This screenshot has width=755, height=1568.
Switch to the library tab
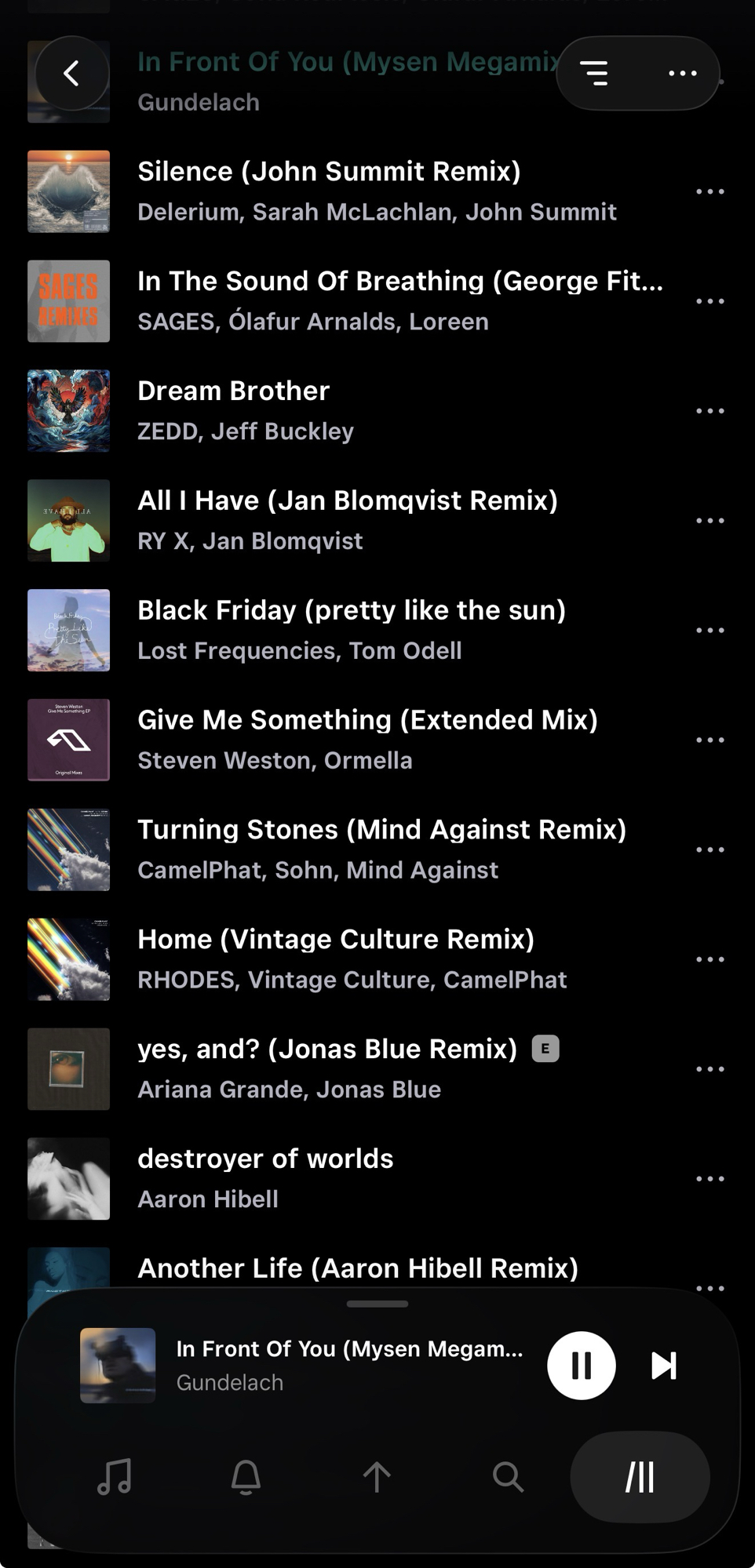click(x=640, y=1477)
